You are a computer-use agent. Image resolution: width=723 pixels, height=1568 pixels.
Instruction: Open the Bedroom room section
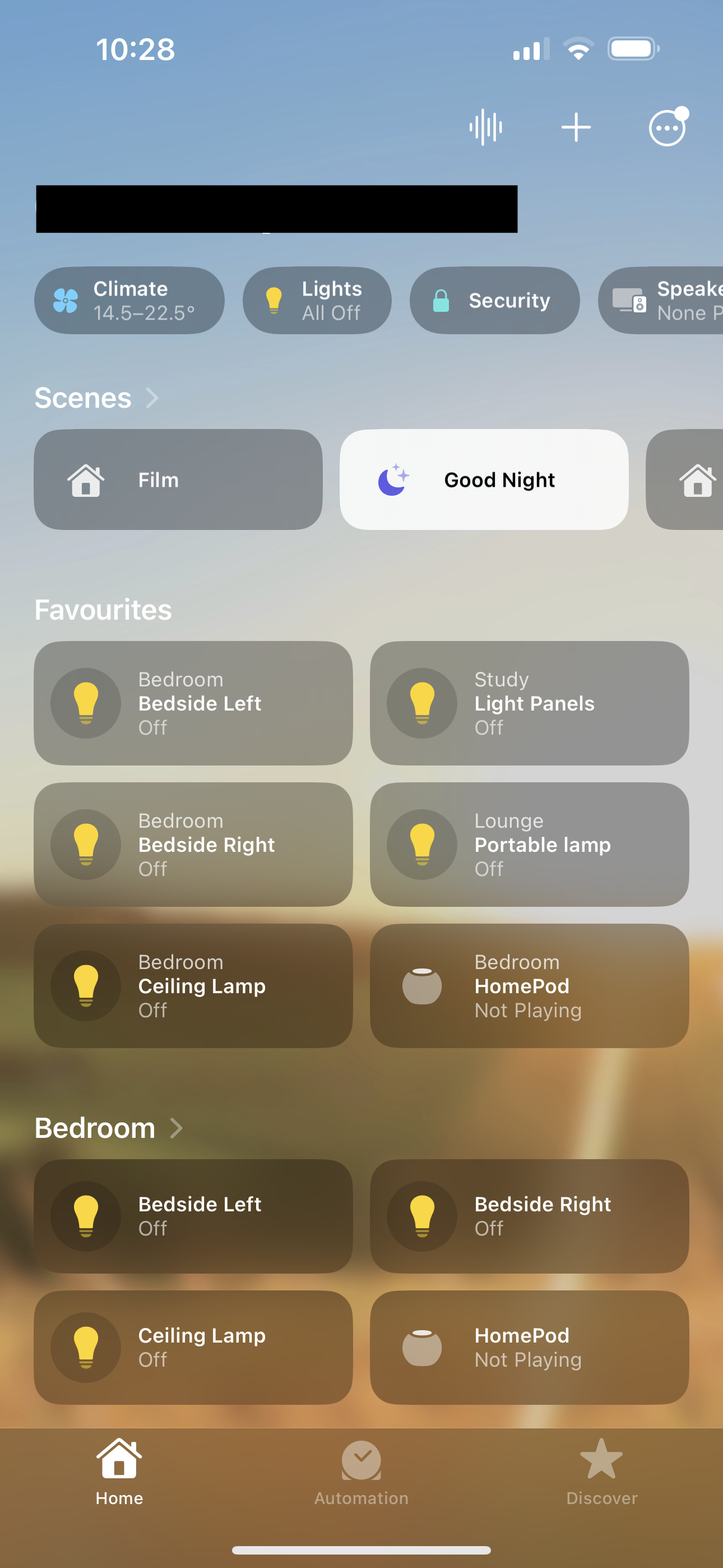click(108, 1128)
